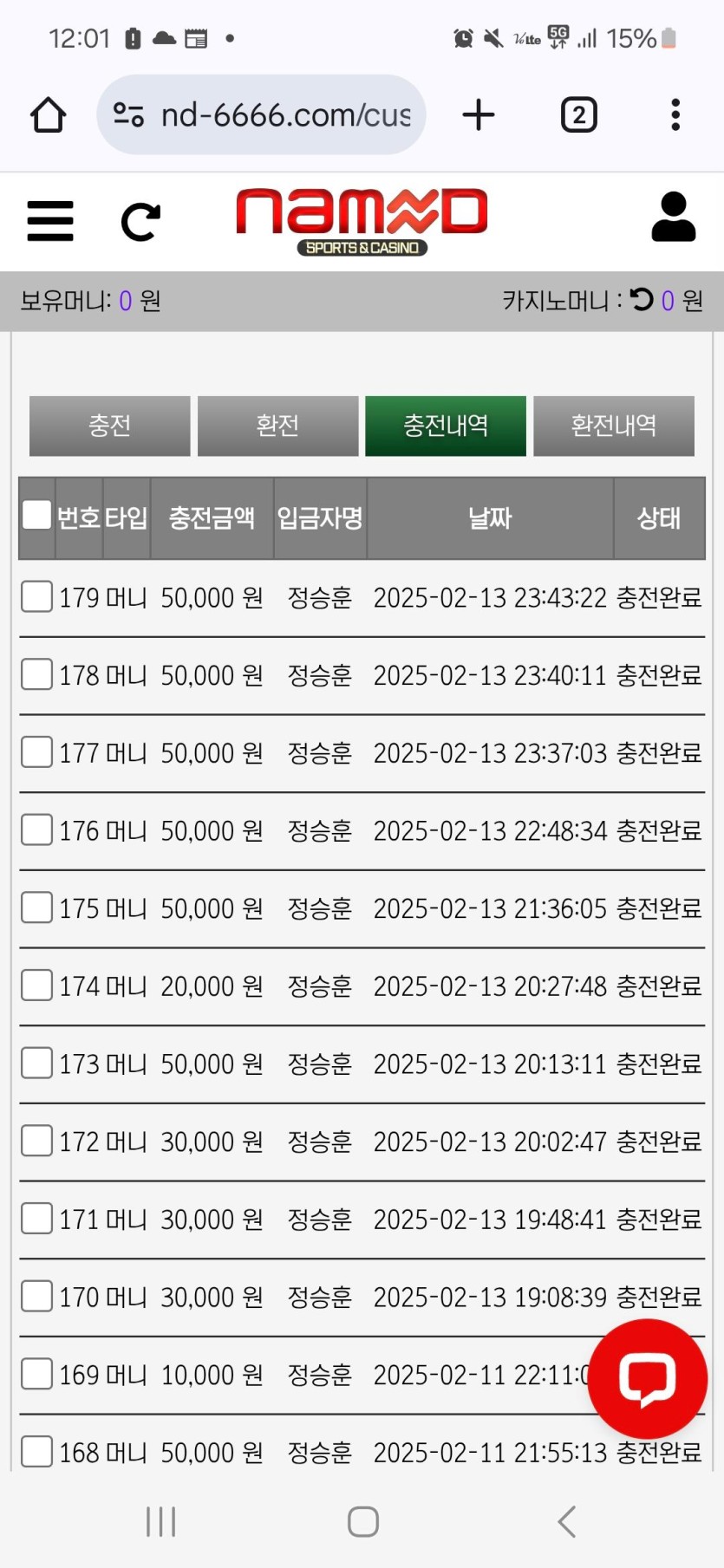The width and height of the screenshot is (724, 1568).
Task: Select the checkbox for entry 179
Action: click(36, 596)
